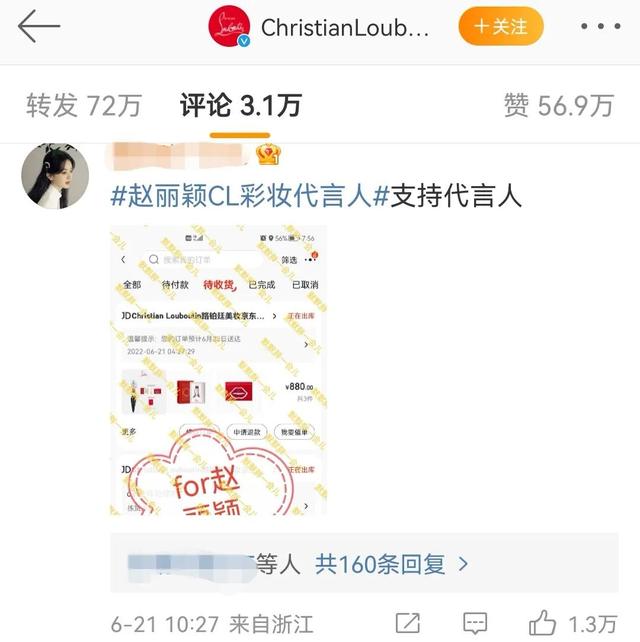Like the comment with 1.3万 likes
Image resolution: width=640 pixels, height=642 pixels.
548,621
